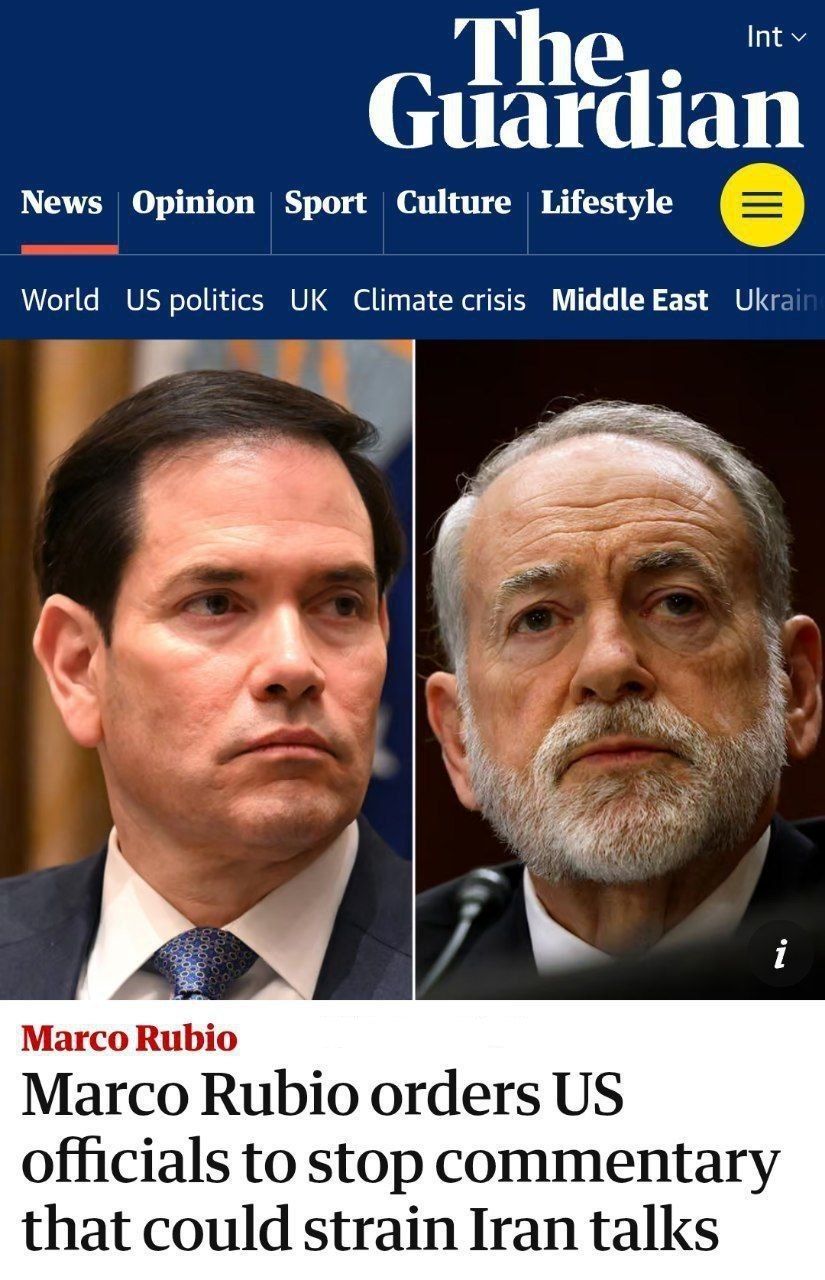The height and width of the screenshot is (1280, 825).
Task: Change edition via Int dropdown
Action: pos(775,38)
